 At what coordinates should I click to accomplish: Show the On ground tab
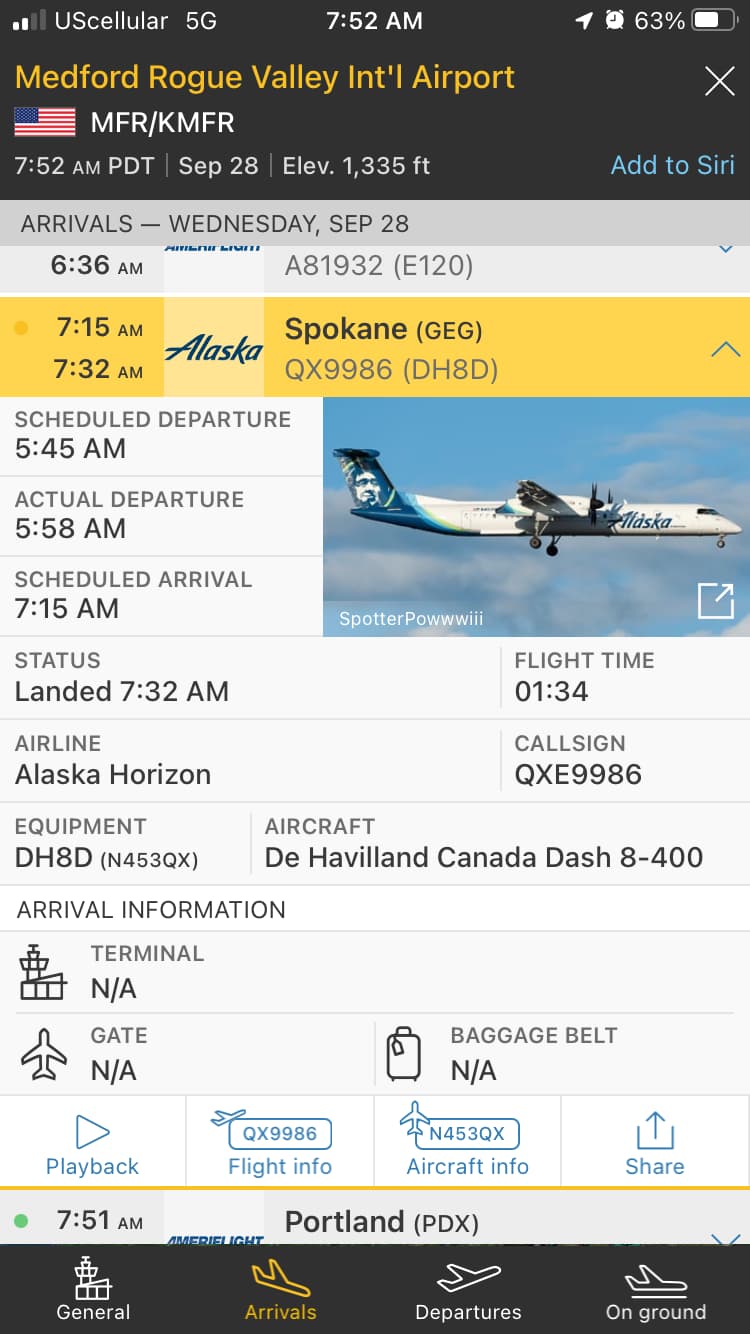655,1290
